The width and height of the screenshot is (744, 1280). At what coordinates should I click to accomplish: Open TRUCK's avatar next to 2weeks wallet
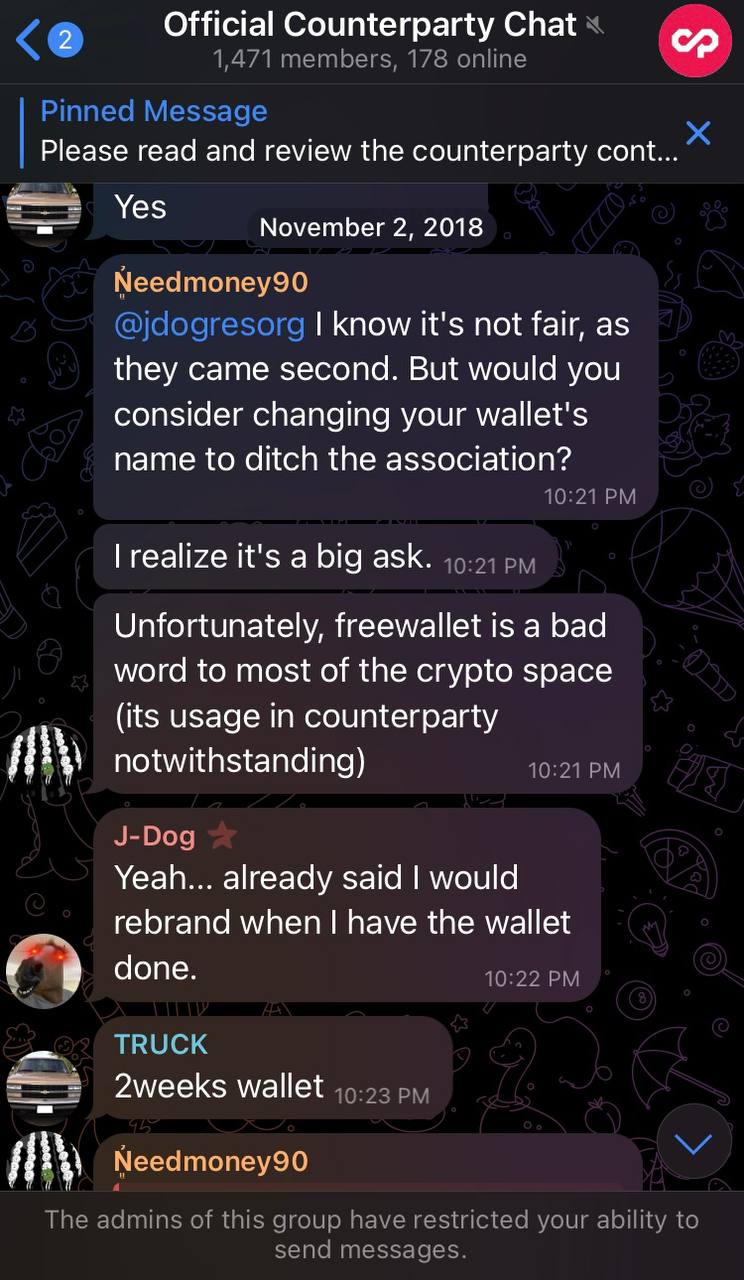click(x=43, y=1087)
